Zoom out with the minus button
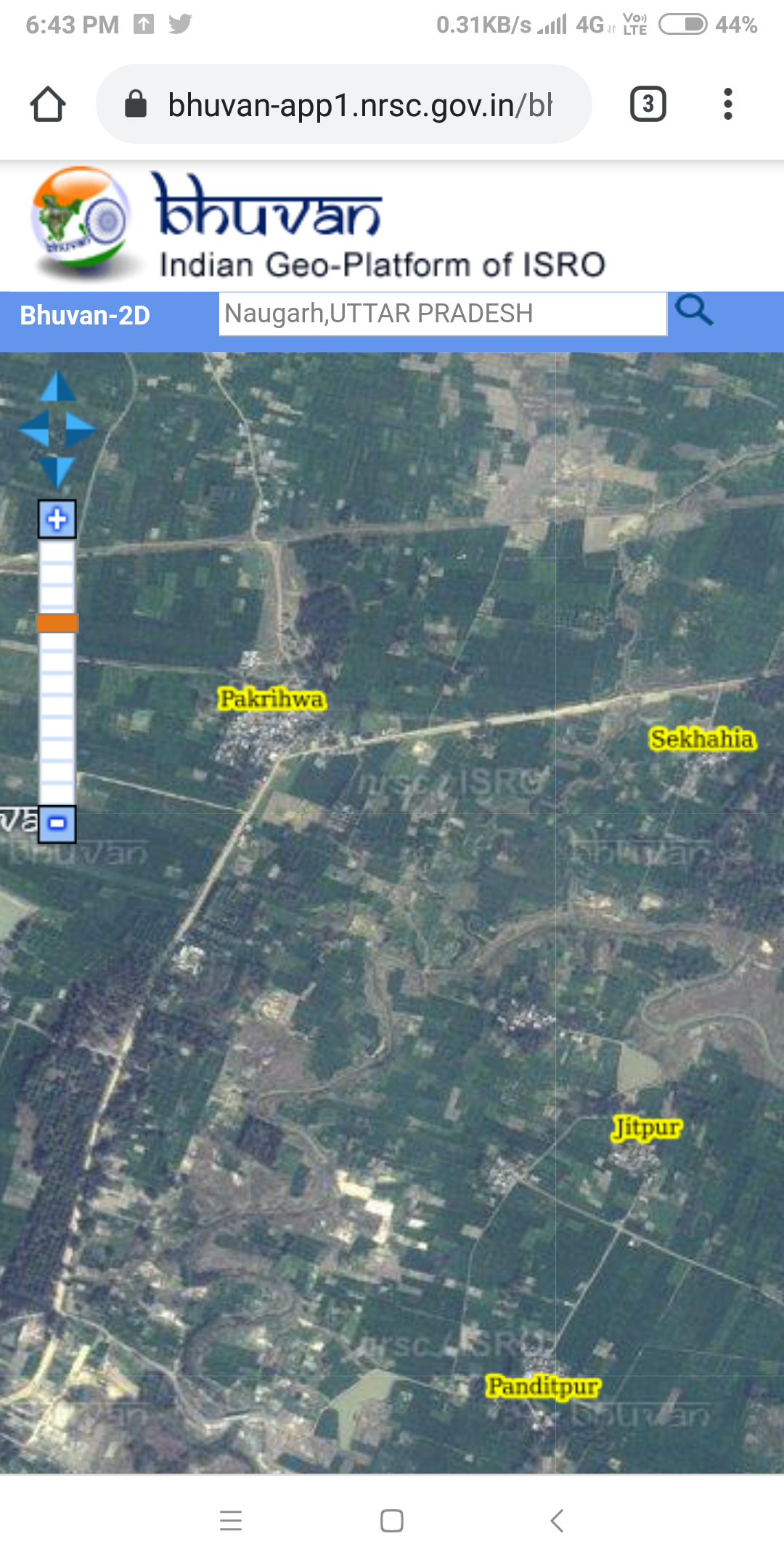The image size is (784, 1568). (57, 824)
